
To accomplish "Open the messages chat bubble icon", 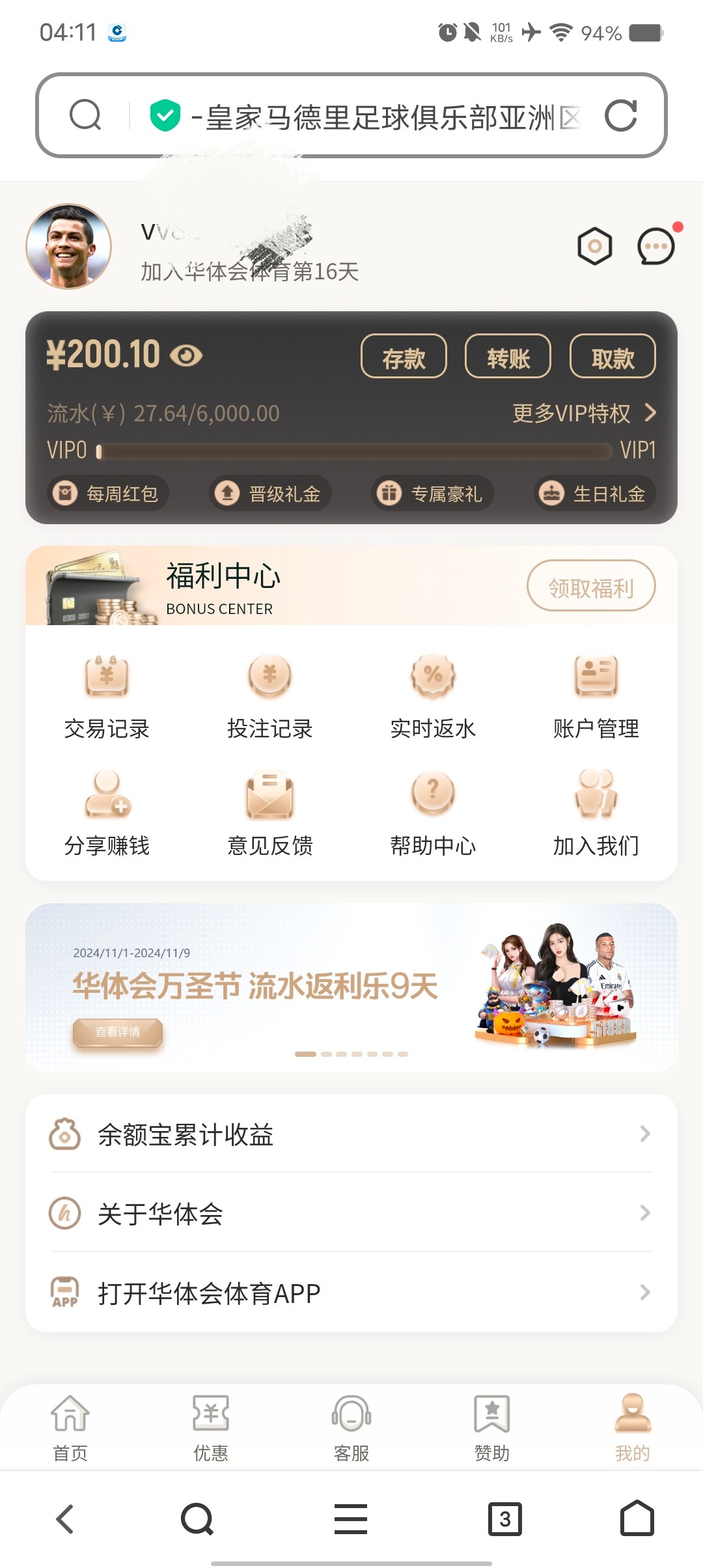I will tap(655, 247).
